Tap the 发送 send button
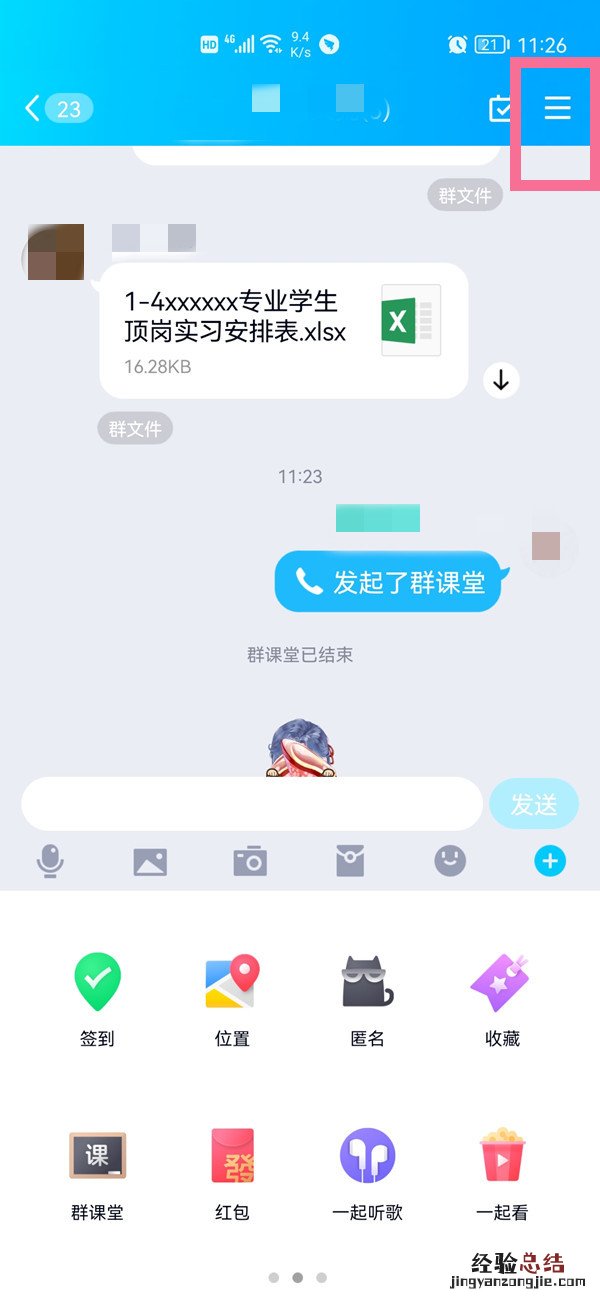This screenshot has width=600, height=1300. point(534,804)
